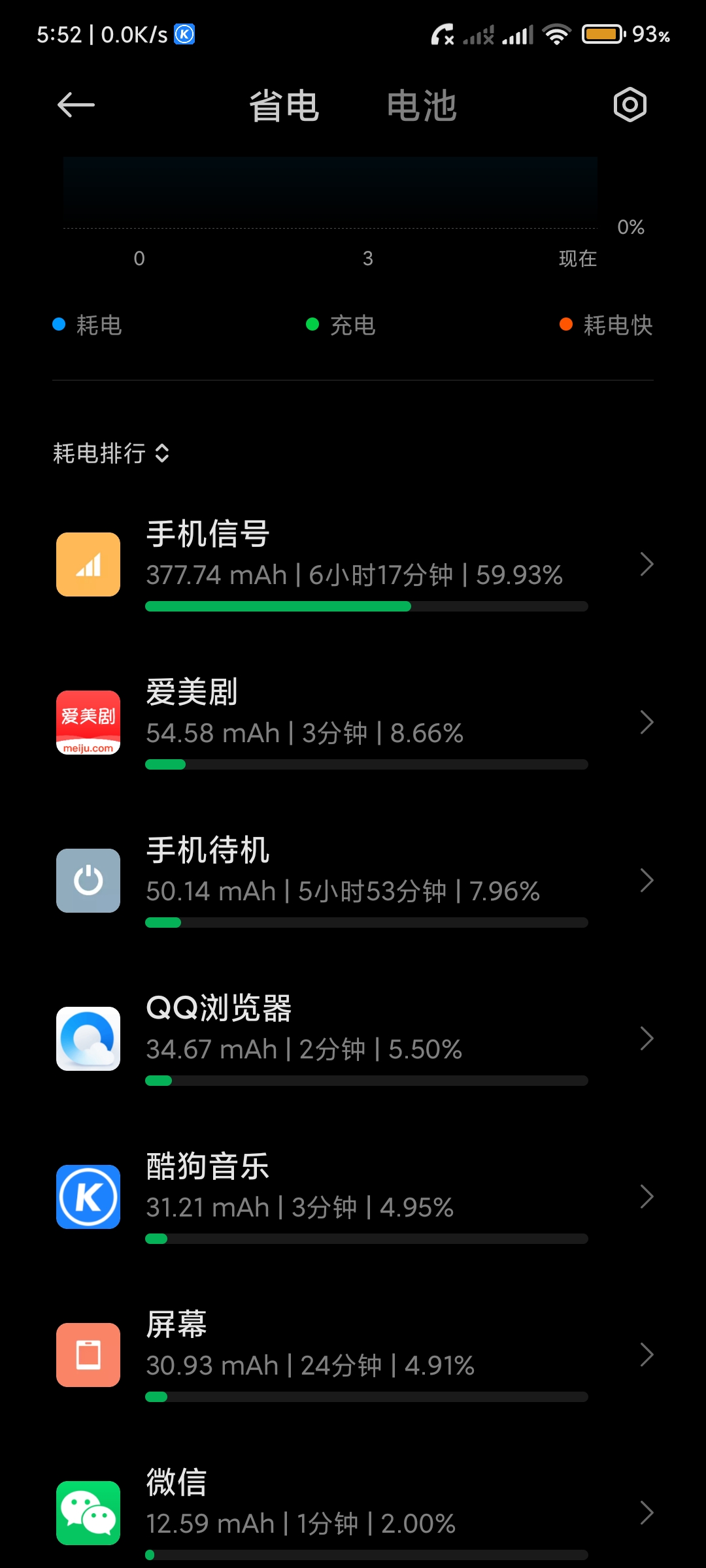View 手机待机 battery consumption details

[x=353, y=881]
